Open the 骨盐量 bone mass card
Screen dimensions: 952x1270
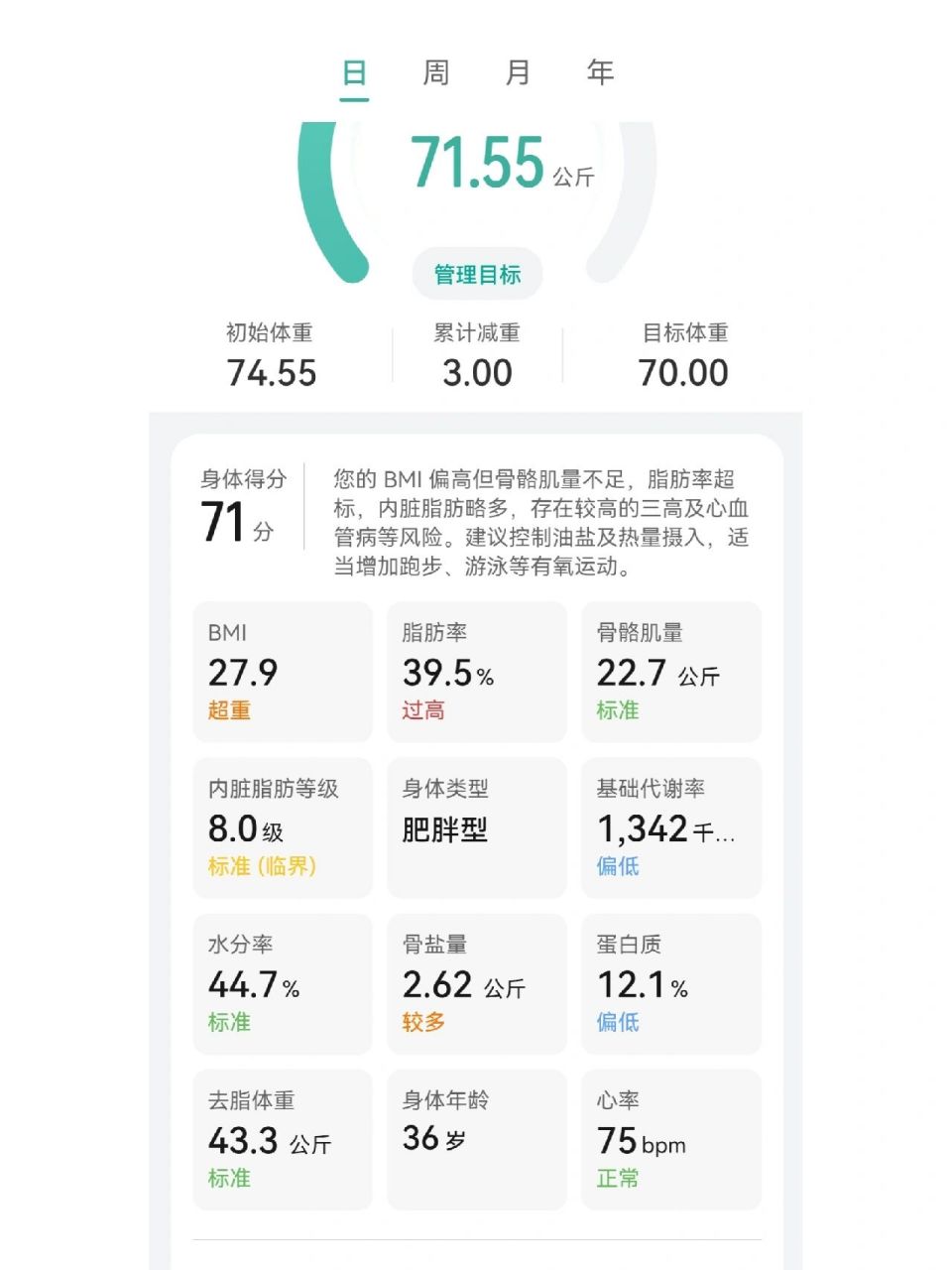[x=477, y=983]
